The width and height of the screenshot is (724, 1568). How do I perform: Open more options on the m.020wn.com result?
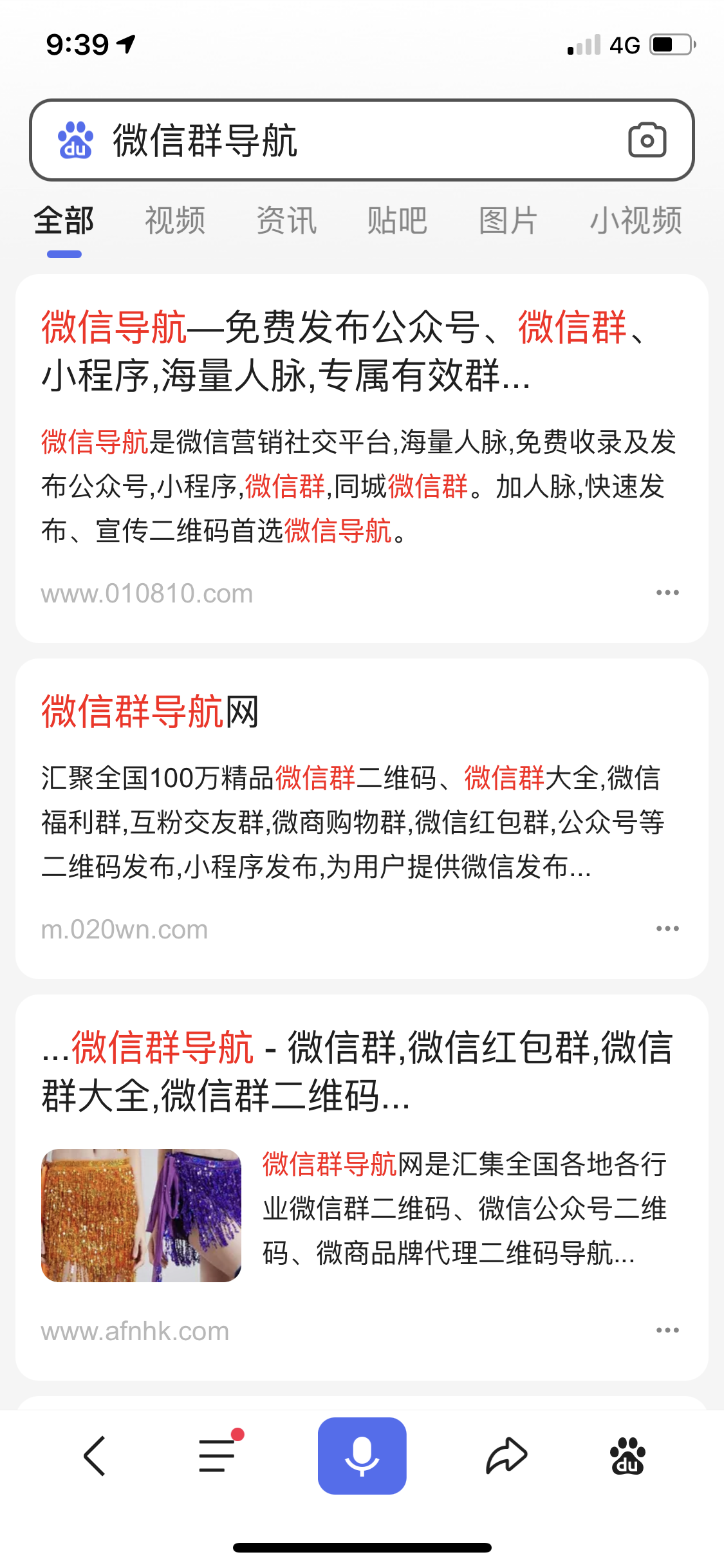(668, 928)
